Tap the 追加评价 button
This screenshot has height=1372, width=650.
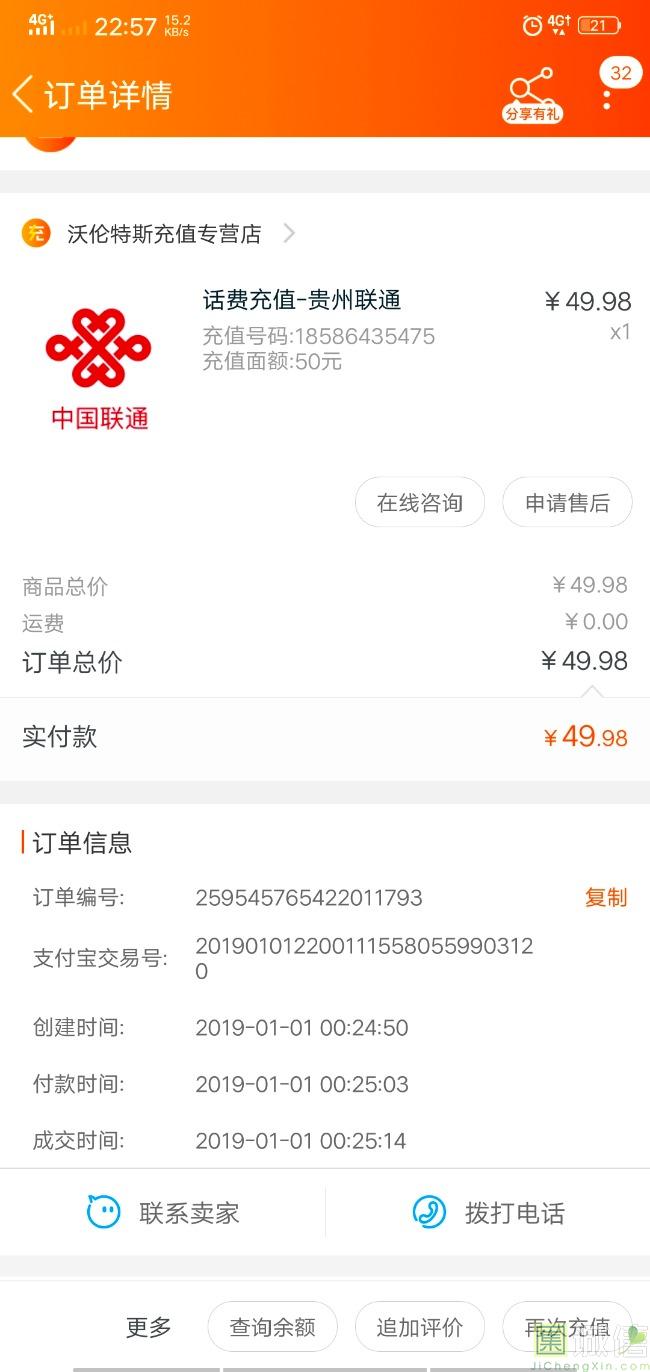coord(420,1327)
